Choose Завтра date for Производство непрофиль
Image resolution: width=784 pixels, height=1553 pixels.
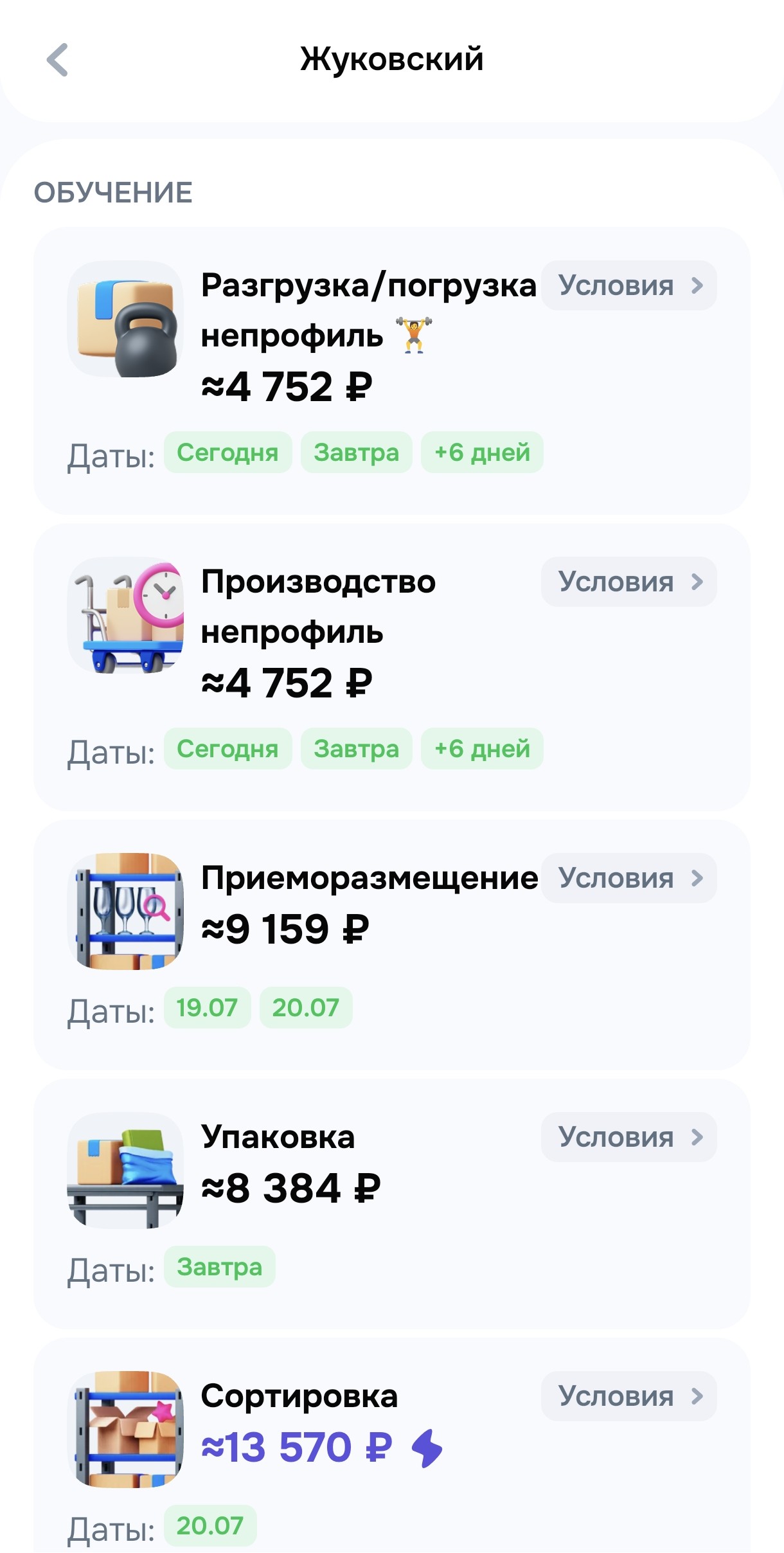point(356,749)
